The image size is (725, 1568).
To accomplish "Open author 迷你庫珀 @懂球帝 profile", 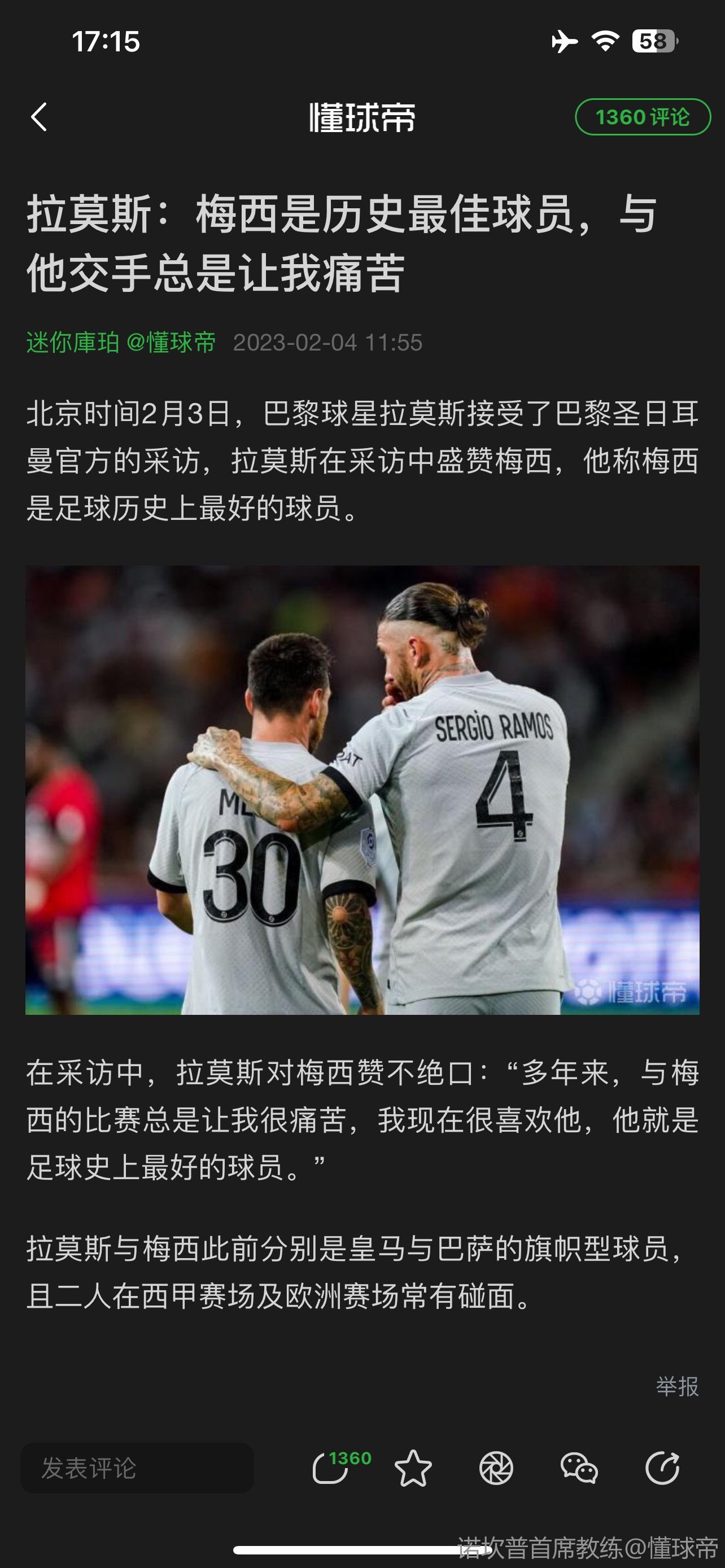I will pos(121,343).
